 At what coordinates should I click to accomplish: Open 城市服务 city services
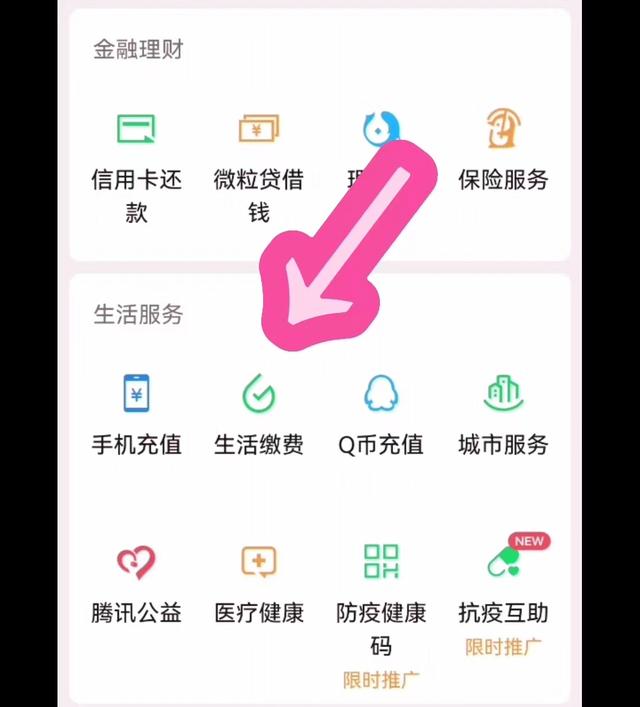click(x=503, y=415)
